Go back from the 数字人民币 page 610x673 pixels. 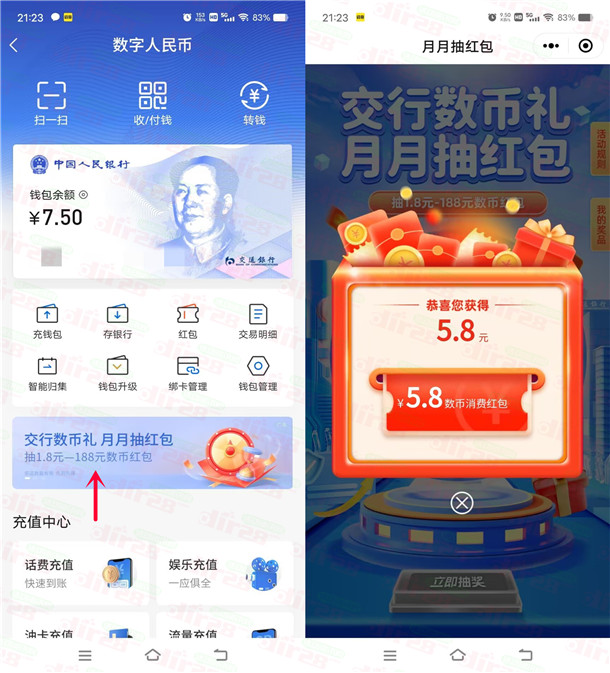click(14, 46)
